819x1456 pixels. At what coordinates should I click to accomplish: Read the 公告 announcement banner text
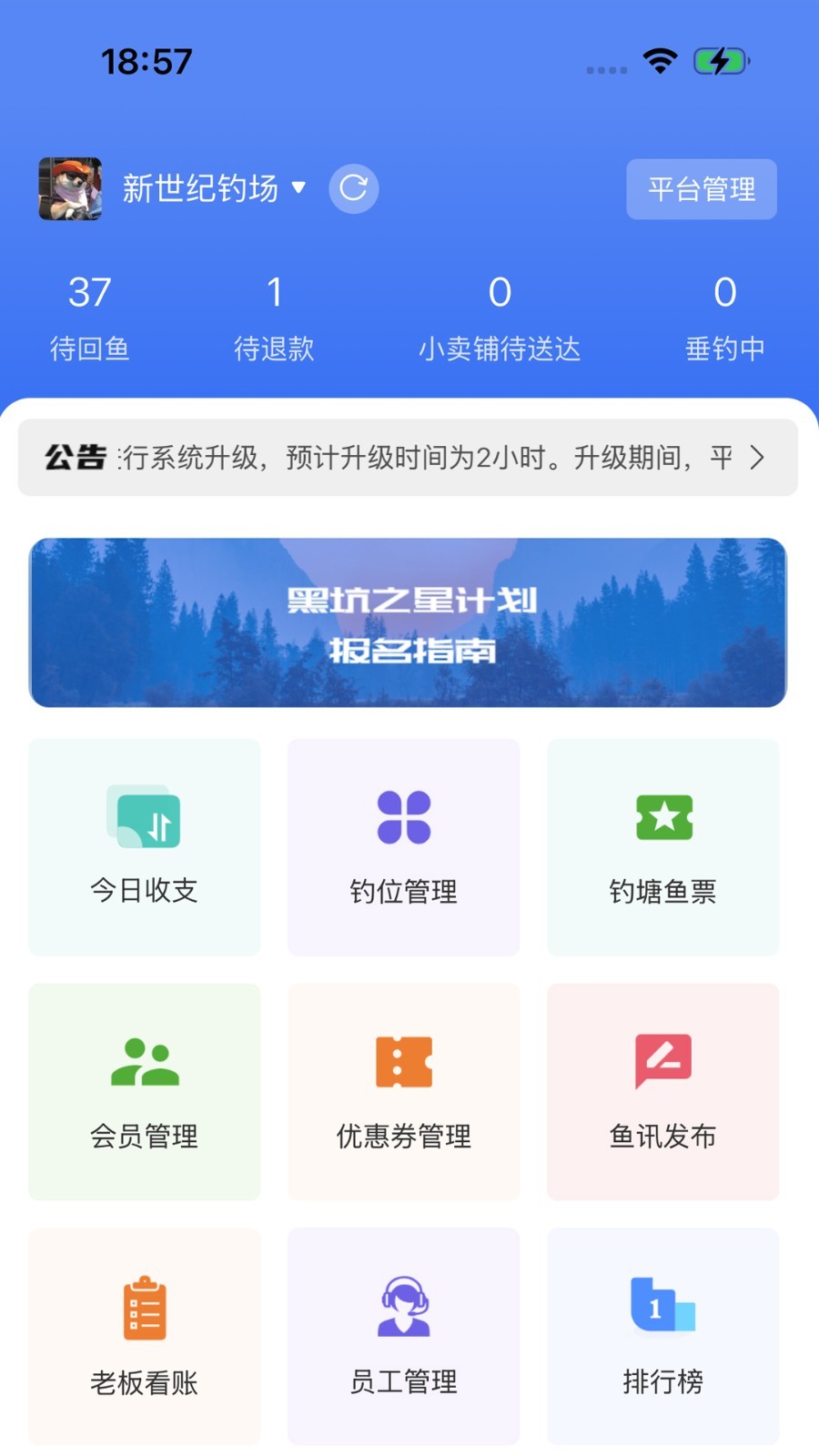(400, 459)
